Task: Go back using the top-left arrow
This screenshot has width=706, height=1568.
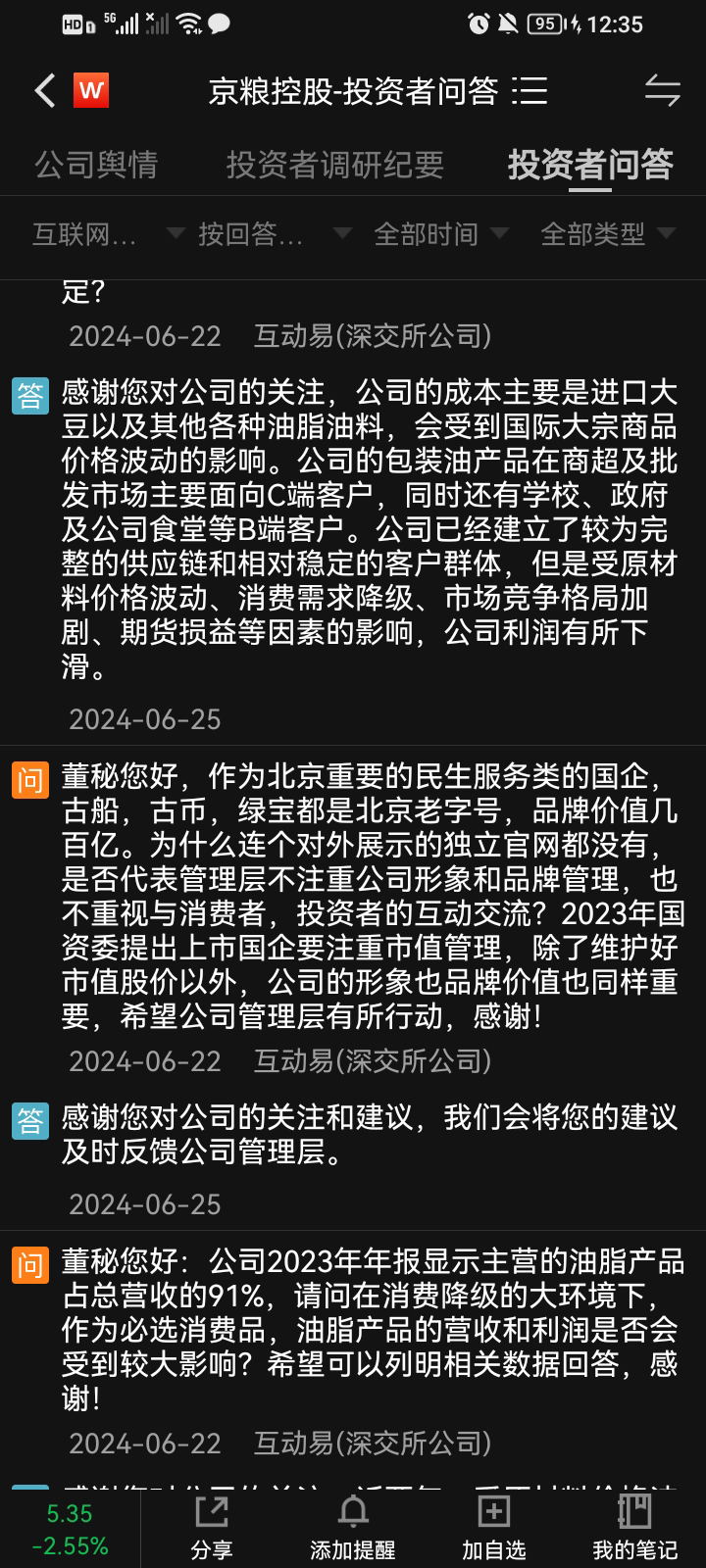Action: pyautogui.click(x=44, y=91)
